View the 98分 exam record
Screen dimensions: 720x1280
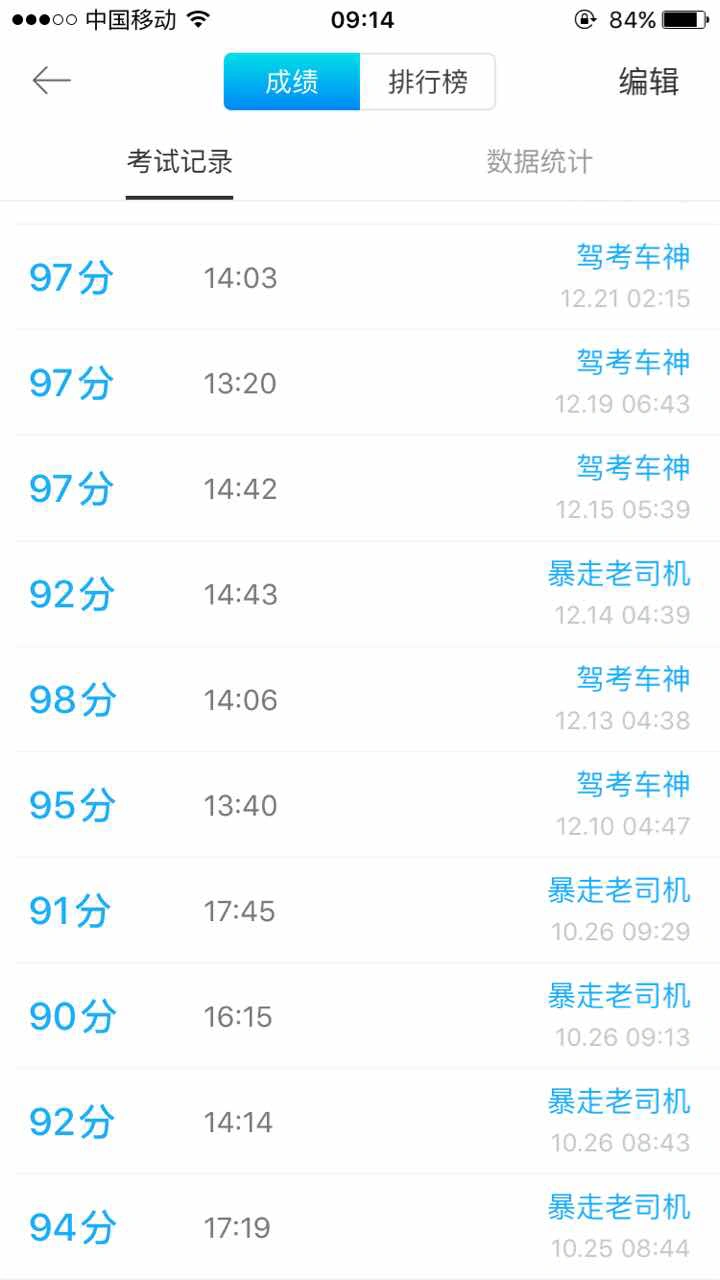(x=360, y=700)
